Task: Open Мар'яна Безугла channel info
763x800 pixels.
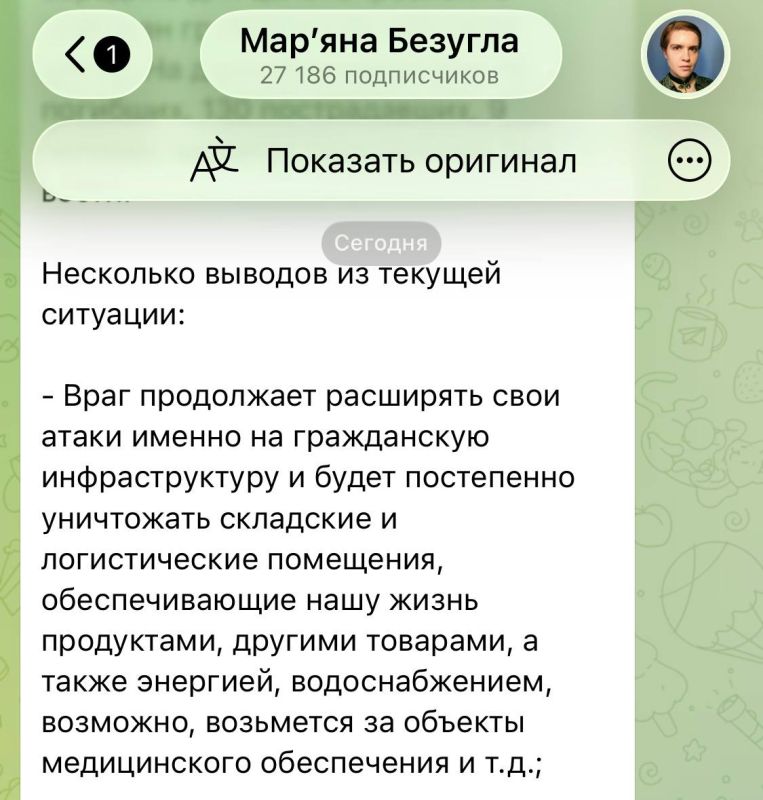Action: coord(381,54)
